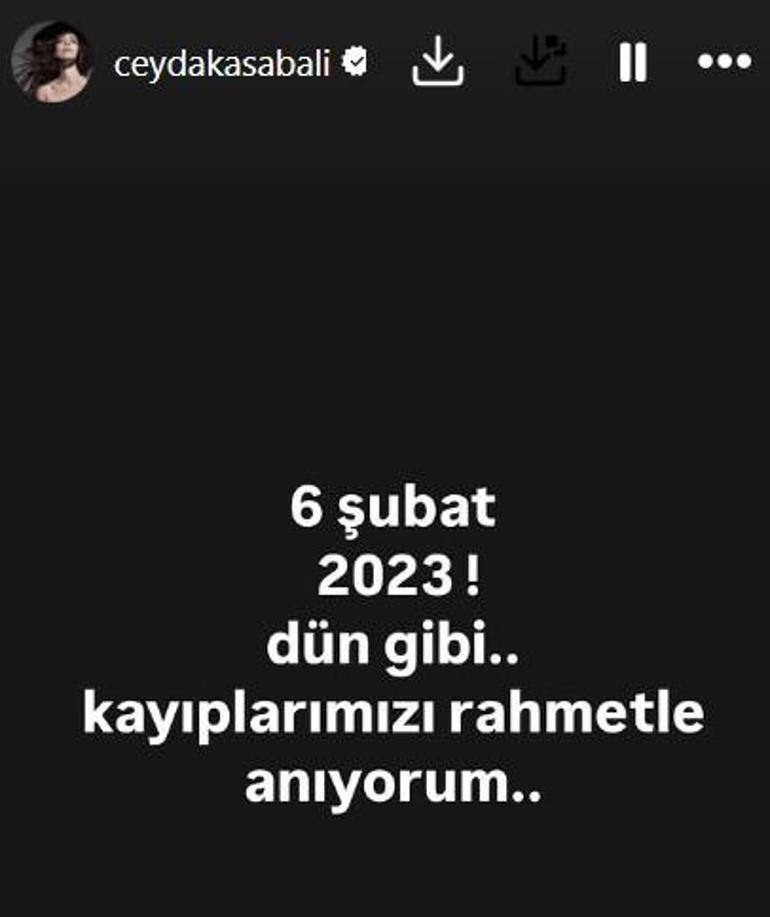Pause the story playback
The width and height of the screenshot is (770, 917).
point(632,63)
